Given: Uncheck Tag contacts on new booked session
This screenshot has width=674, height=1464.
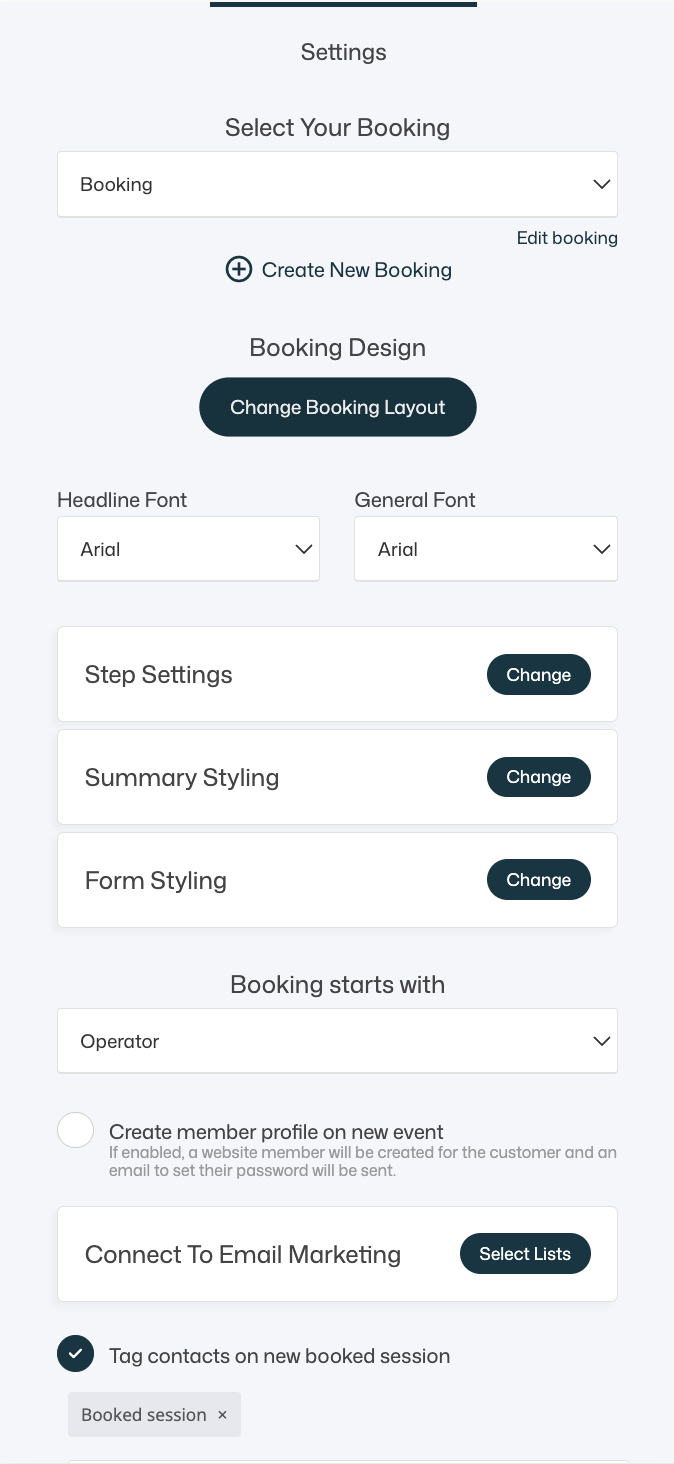Looking at the screenshot, I should (76, 1354).
